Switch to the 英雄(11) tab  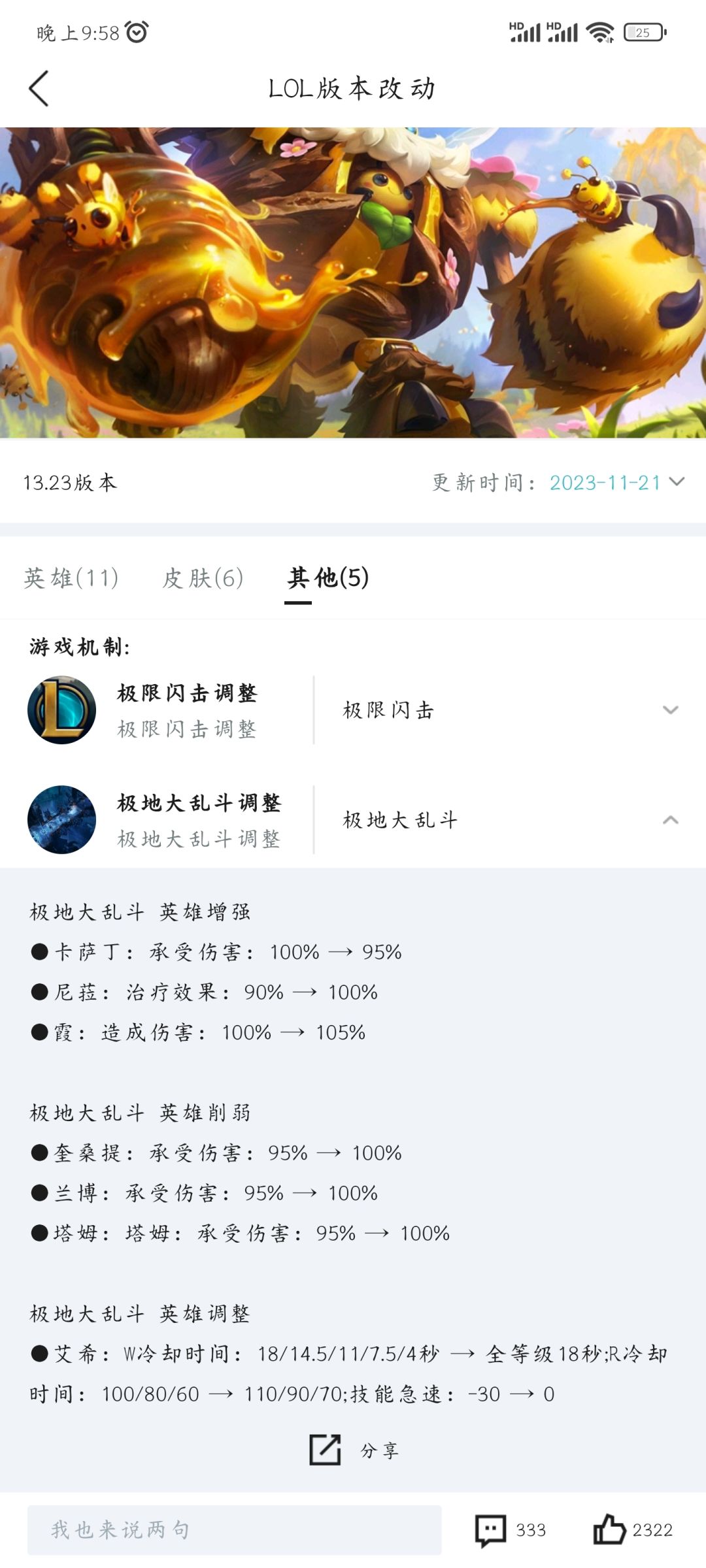point(71,578)
